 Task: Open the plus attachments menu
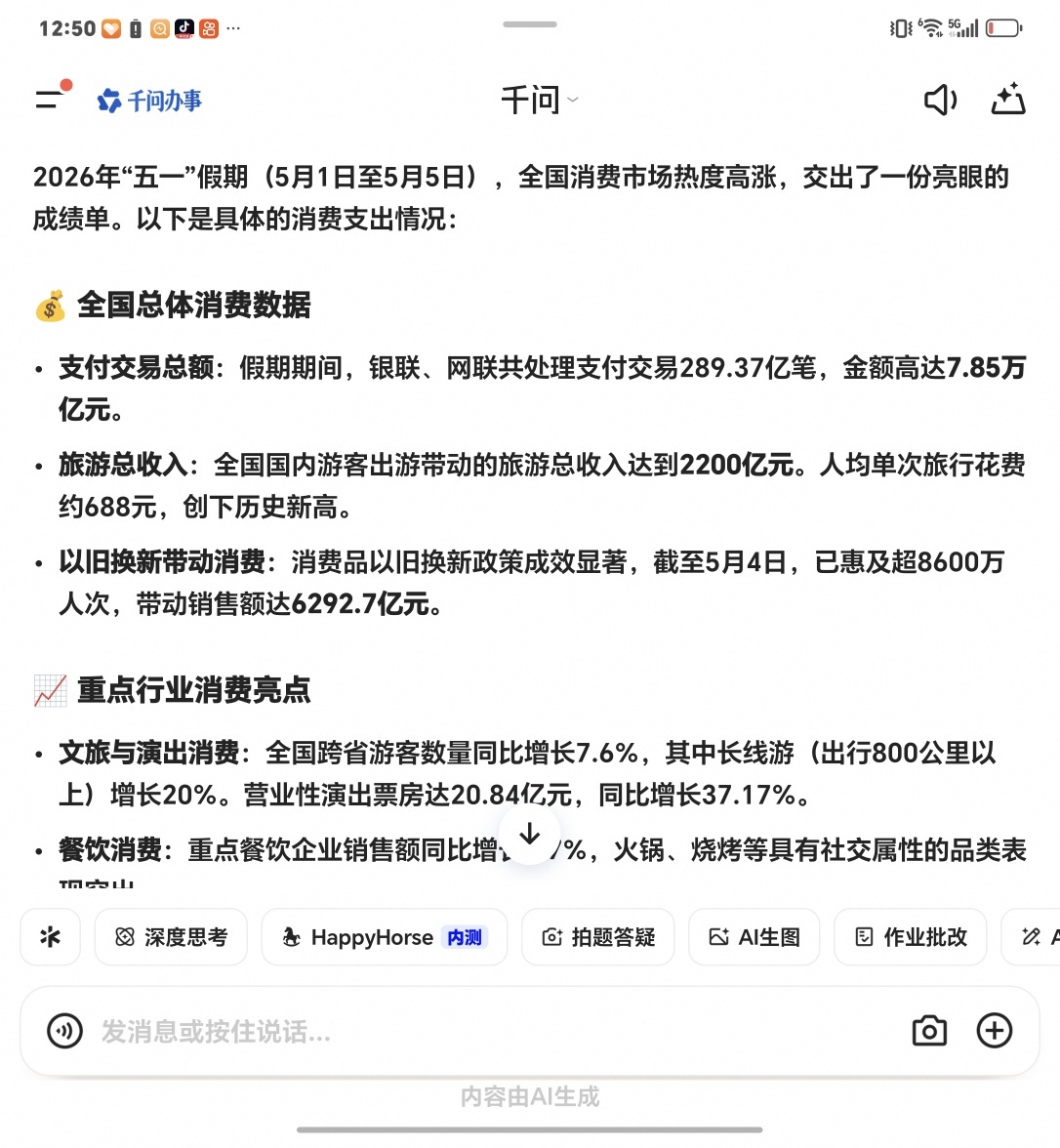994,1031
